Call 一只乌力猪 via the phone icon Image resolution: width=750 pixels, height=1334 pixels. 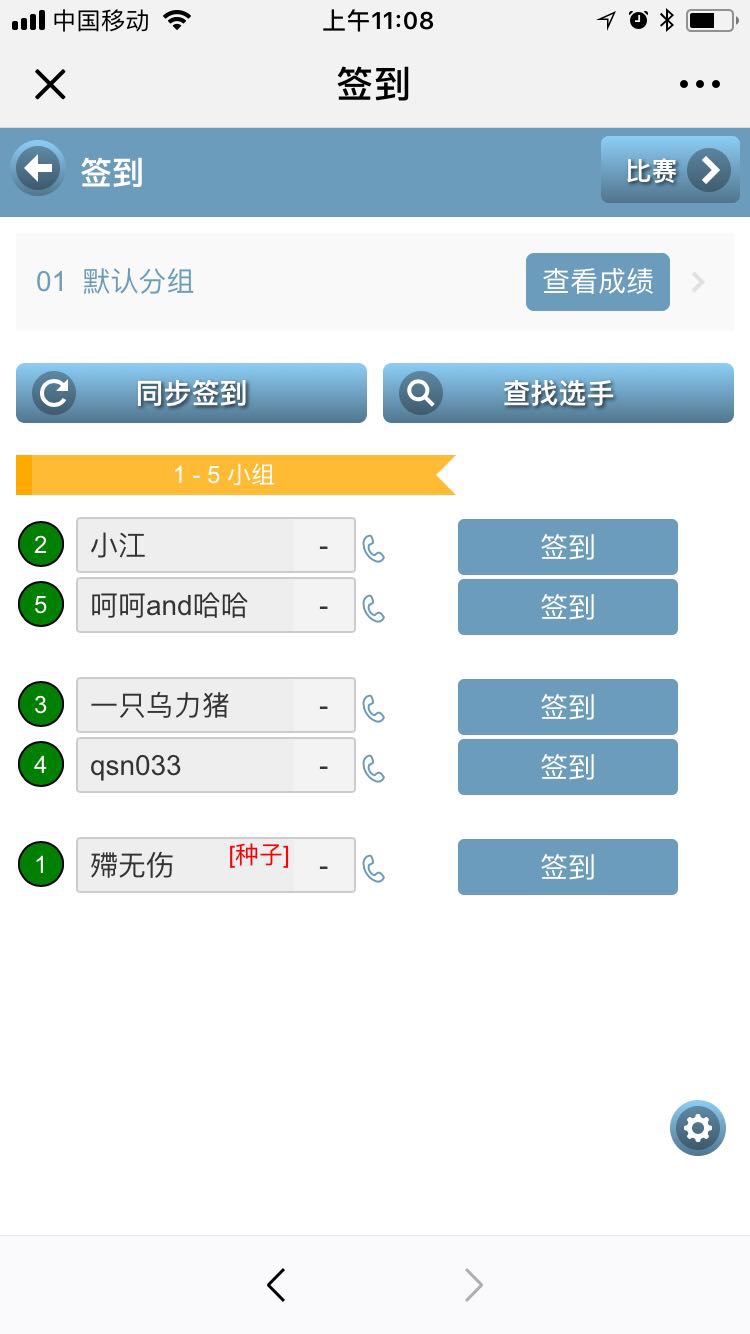(x=374, y=709)
